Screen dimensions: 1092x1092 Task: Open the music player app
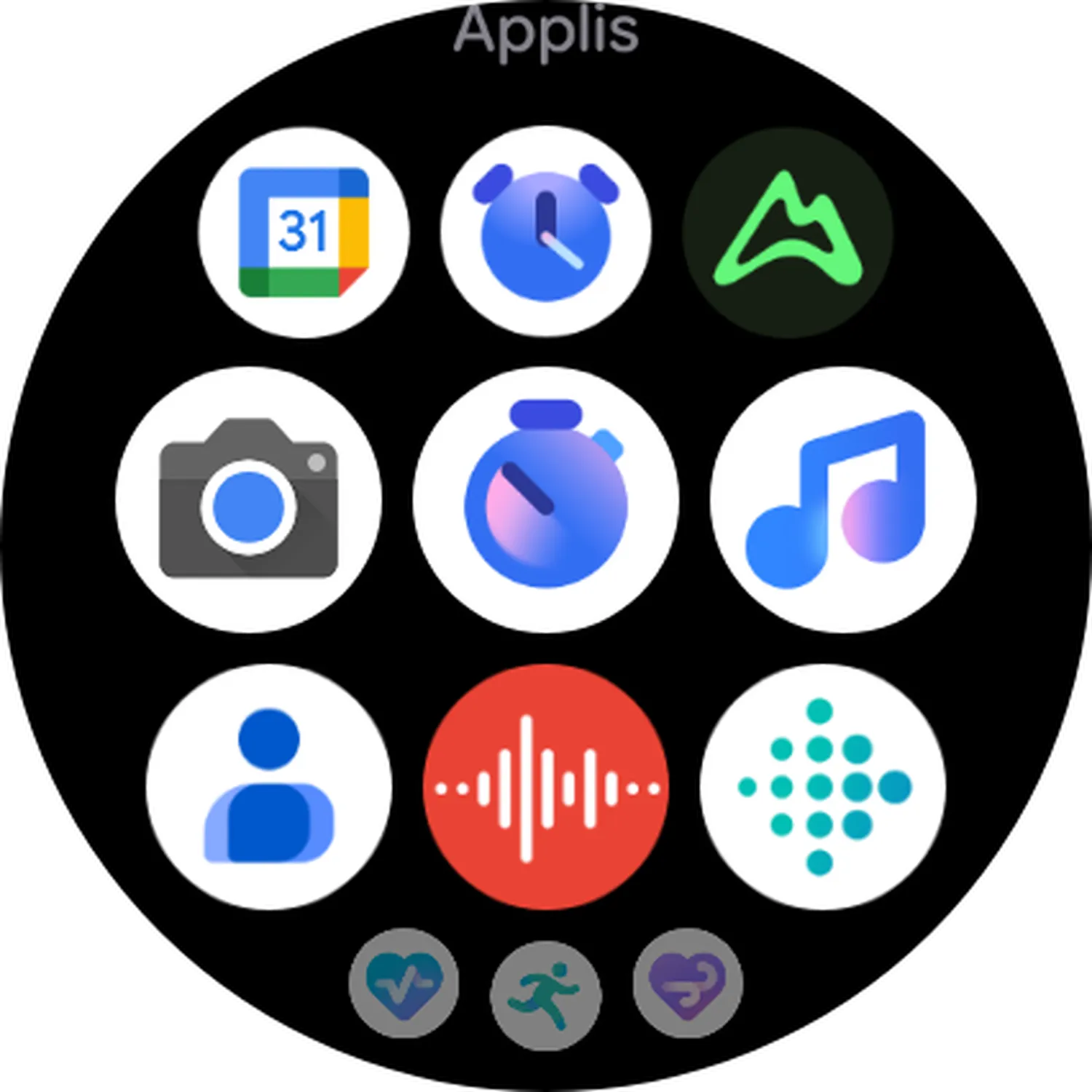click(842, 499)
